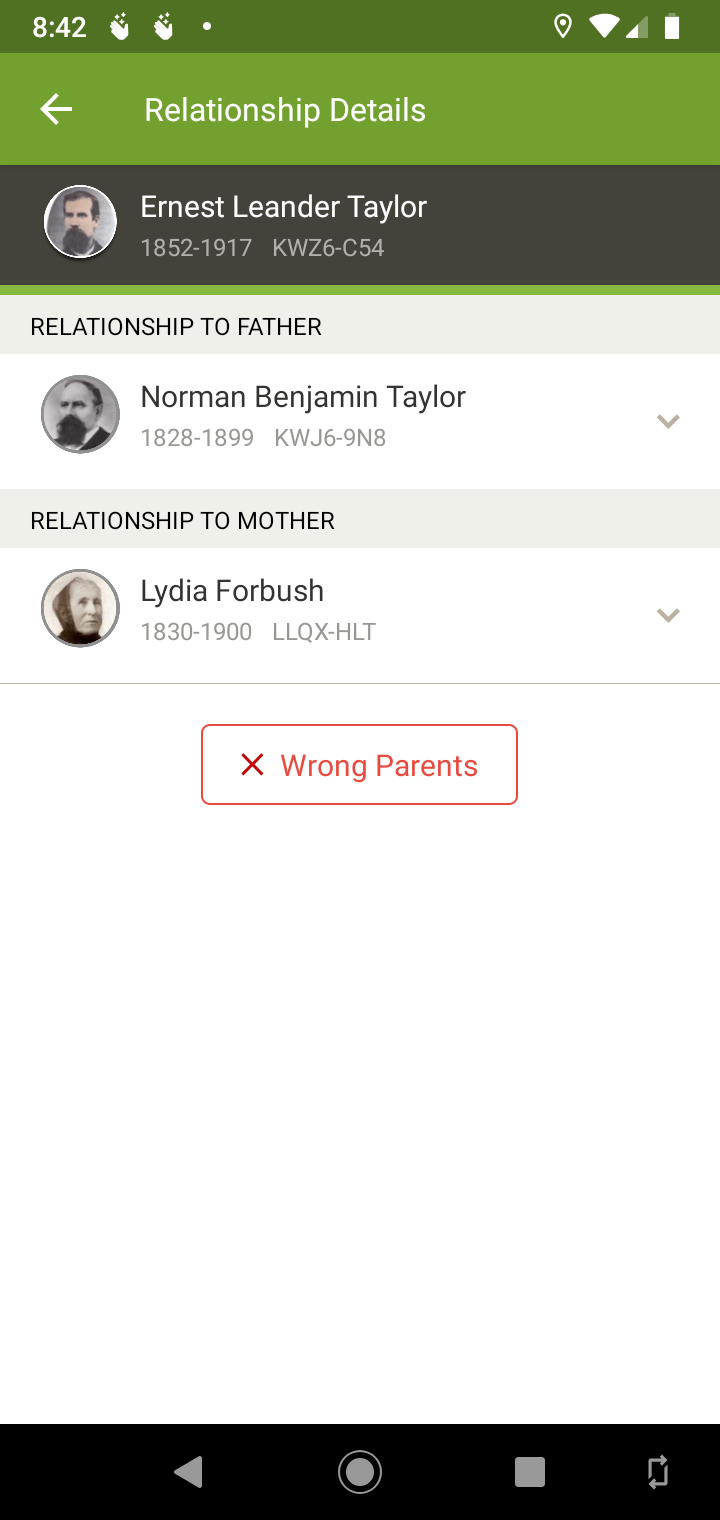Open recent apps from navigation bar
This screenshot has height=1520, width=720.
click(529, 1471)
